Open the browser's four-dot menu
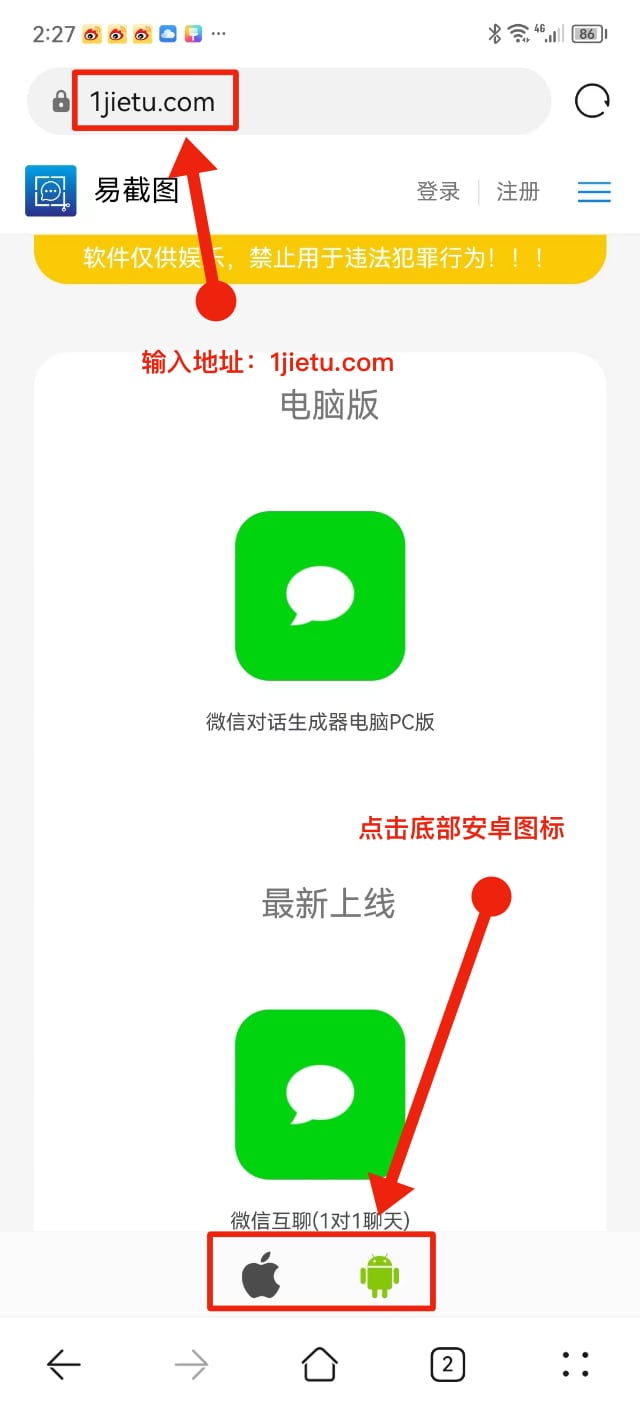This screenshot has height=1412, width=640. click(x=575, y=1364)
